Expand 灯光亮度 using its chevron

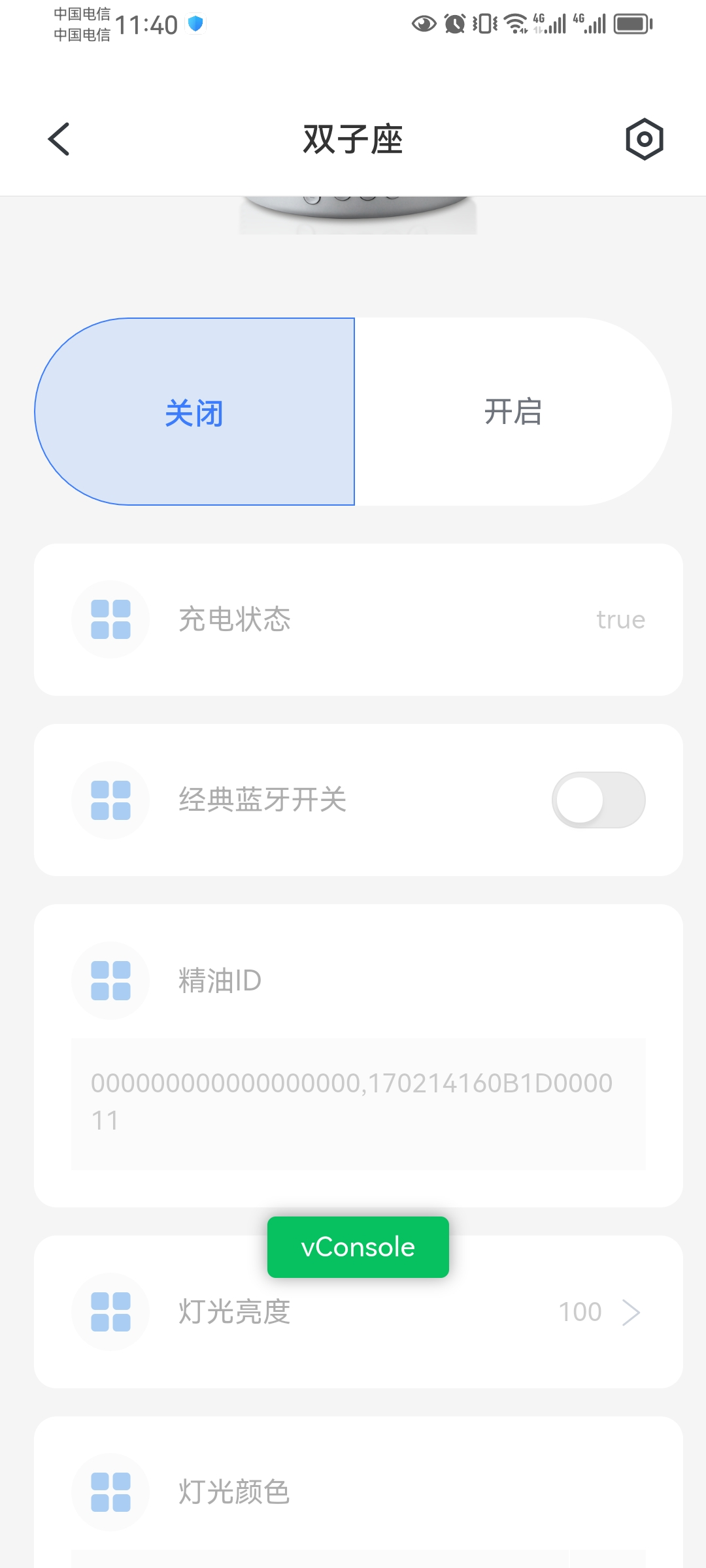(x=630, y=1312)
